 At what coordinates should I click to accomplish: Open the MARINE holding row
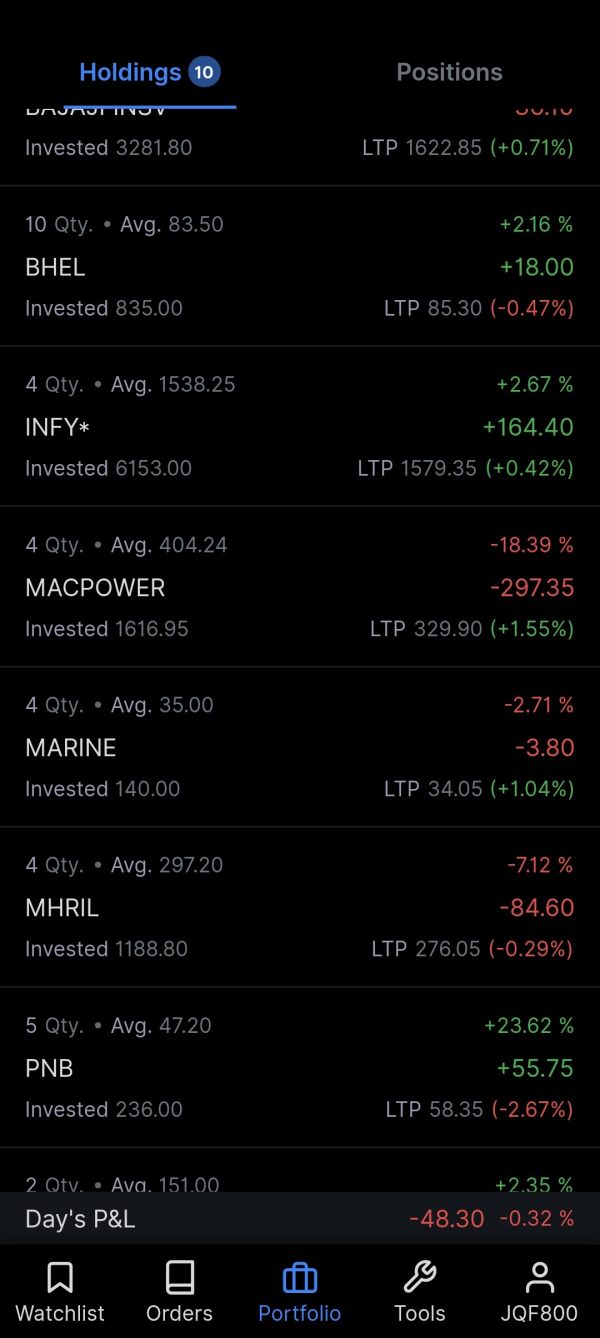pyautogui.click(x=300, y=747)
